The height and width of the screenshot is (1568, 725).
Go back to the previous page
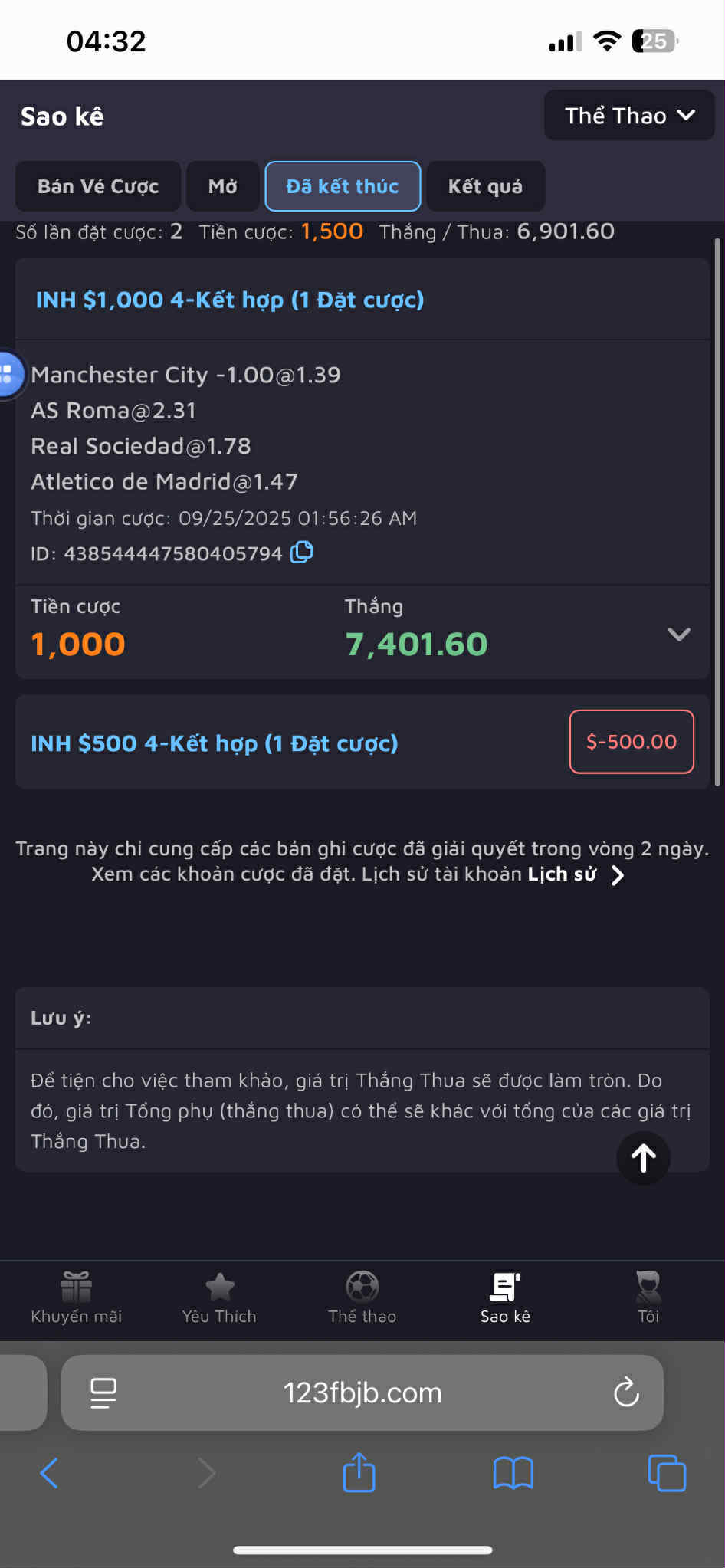[x=49, y=1472]
